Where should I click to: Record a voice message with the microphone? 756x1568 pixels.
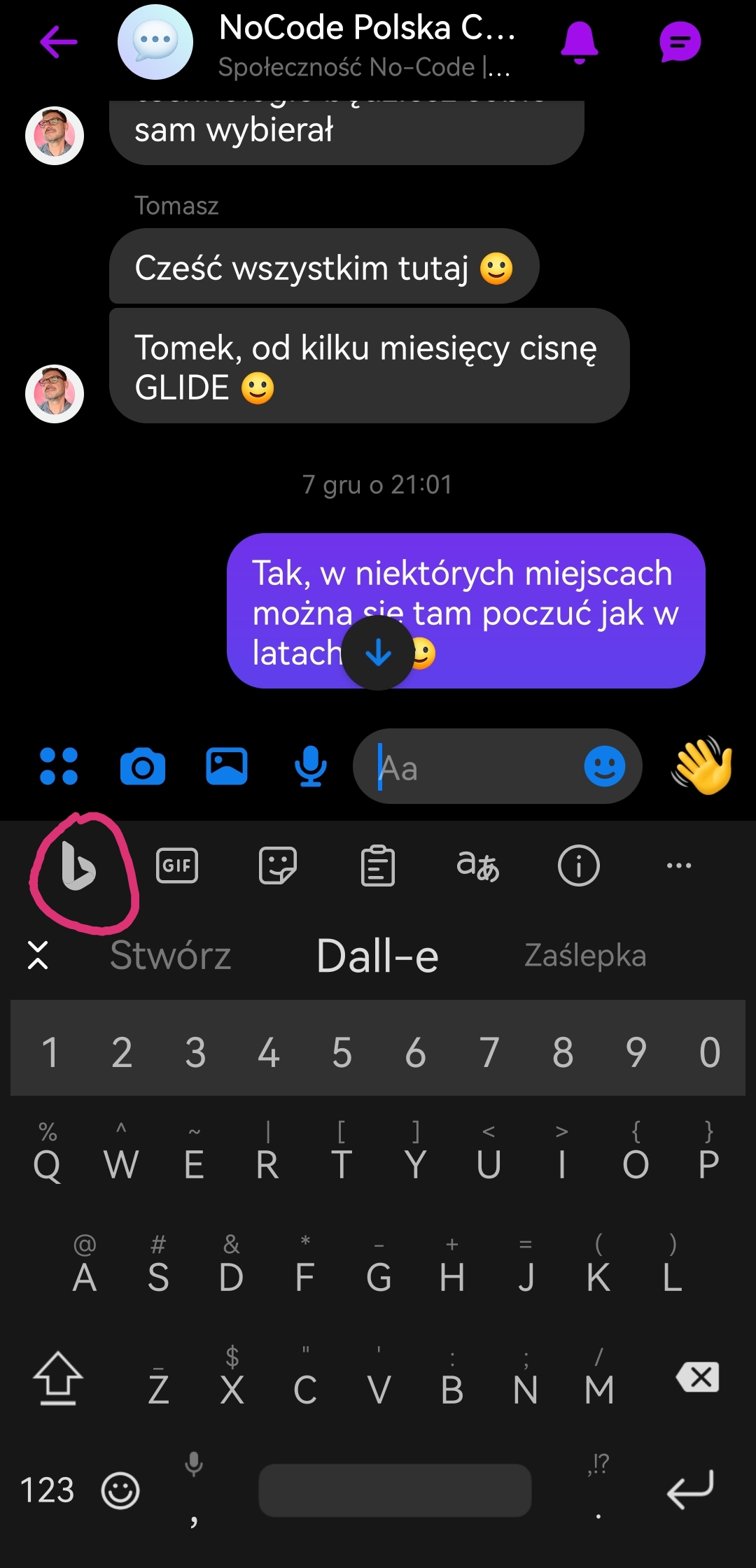coord(310,766)
